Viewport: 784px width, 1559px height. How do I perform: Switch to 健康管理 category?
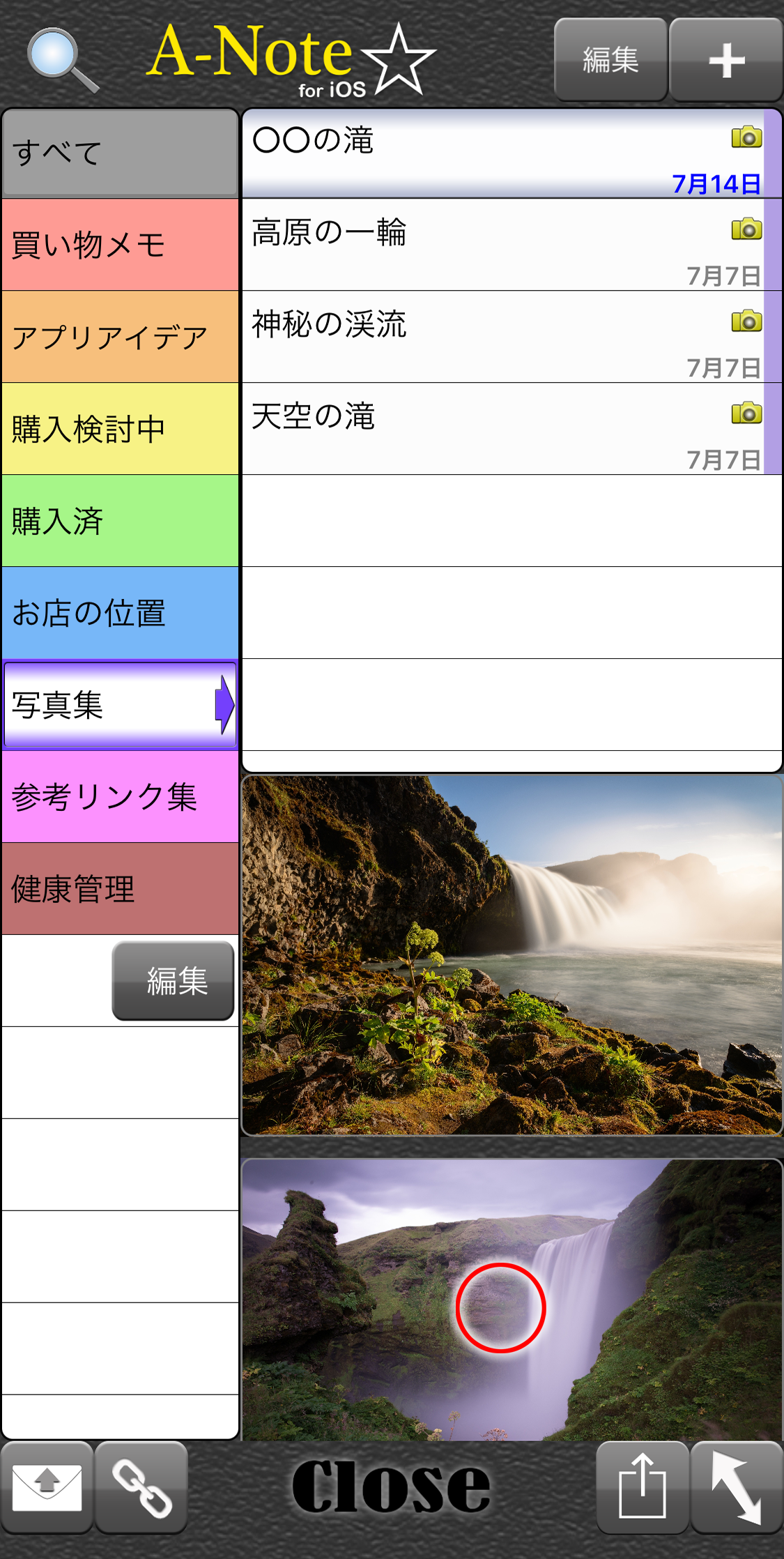pos(120,888)
